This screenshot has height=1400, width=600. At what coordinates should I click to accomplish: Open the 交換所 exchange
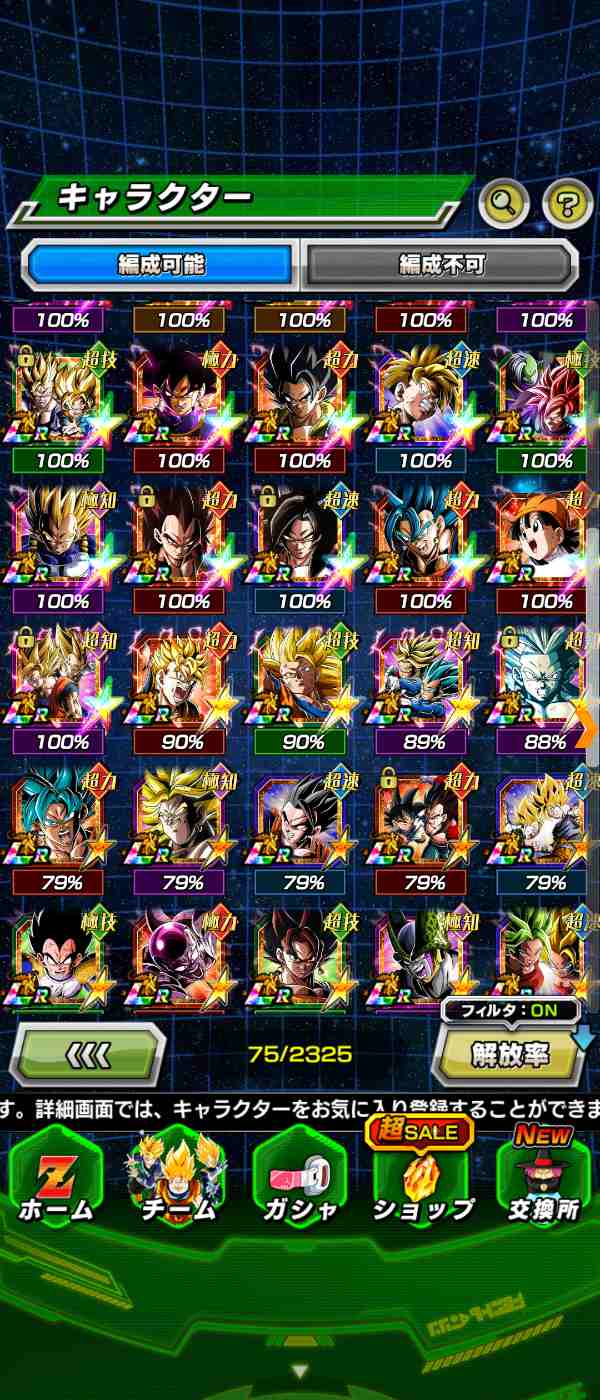tap(543, 1180)
